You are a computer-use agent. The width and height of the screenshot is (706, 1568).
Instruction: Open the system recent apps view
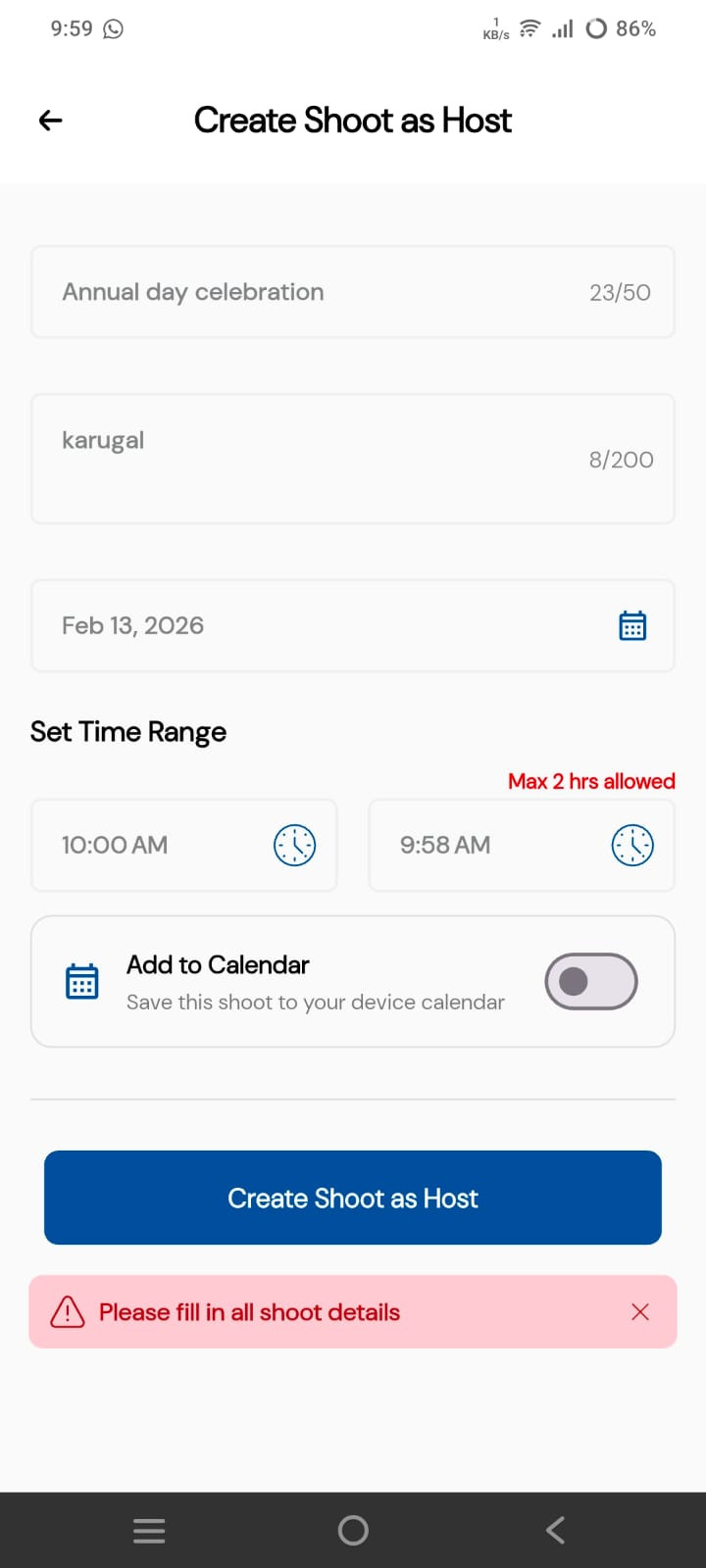[x=149, y=1530]
